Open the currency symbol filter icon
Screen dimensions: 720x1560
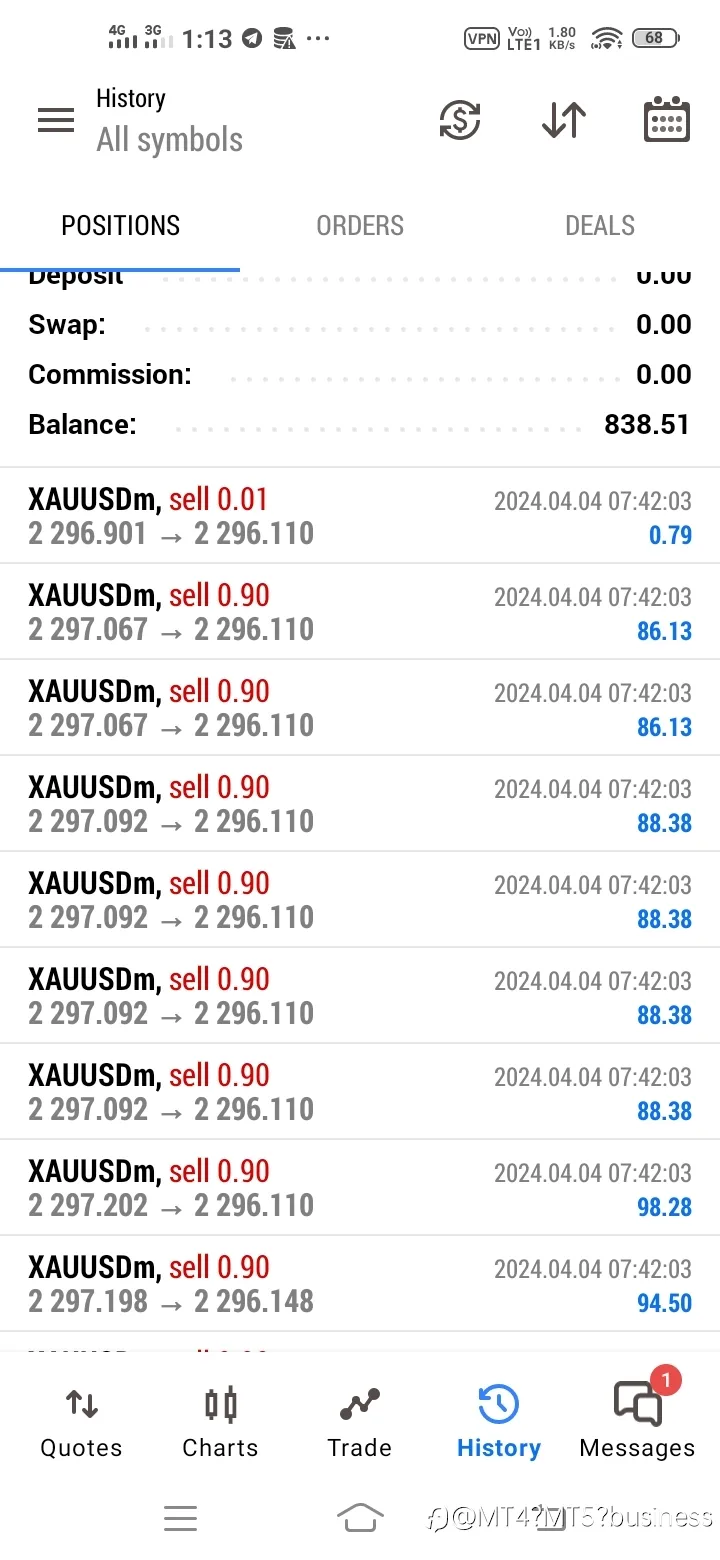tap(460, 121)
